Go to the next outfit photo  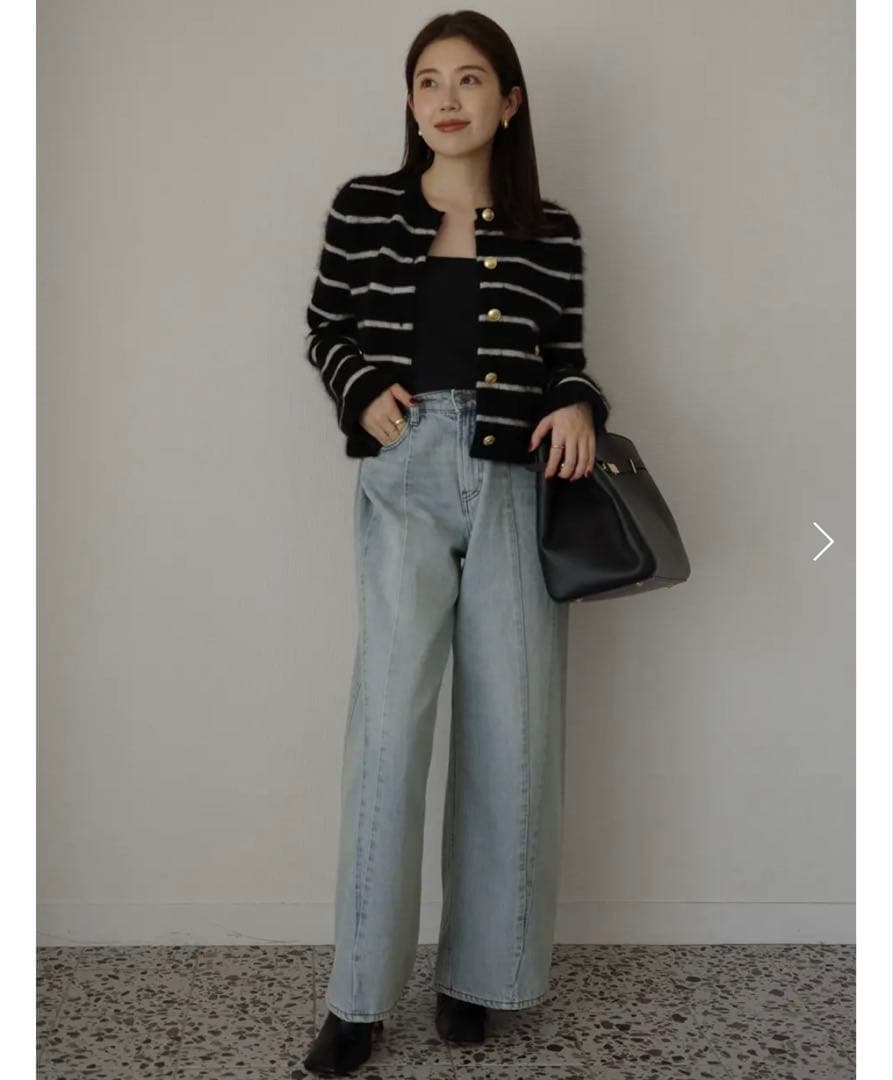pyautogui.click(x=822, y=542)
